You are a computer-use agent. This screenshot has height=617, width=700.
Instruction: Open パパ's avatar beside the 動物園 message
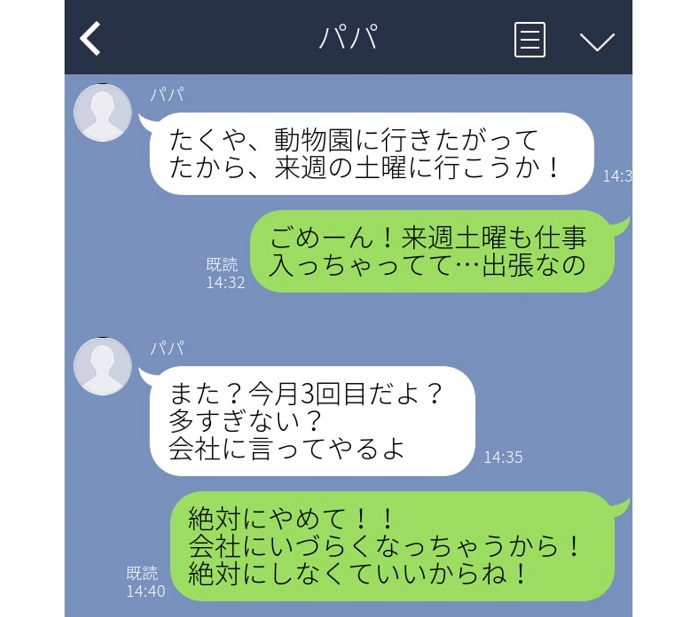(102, 113)
